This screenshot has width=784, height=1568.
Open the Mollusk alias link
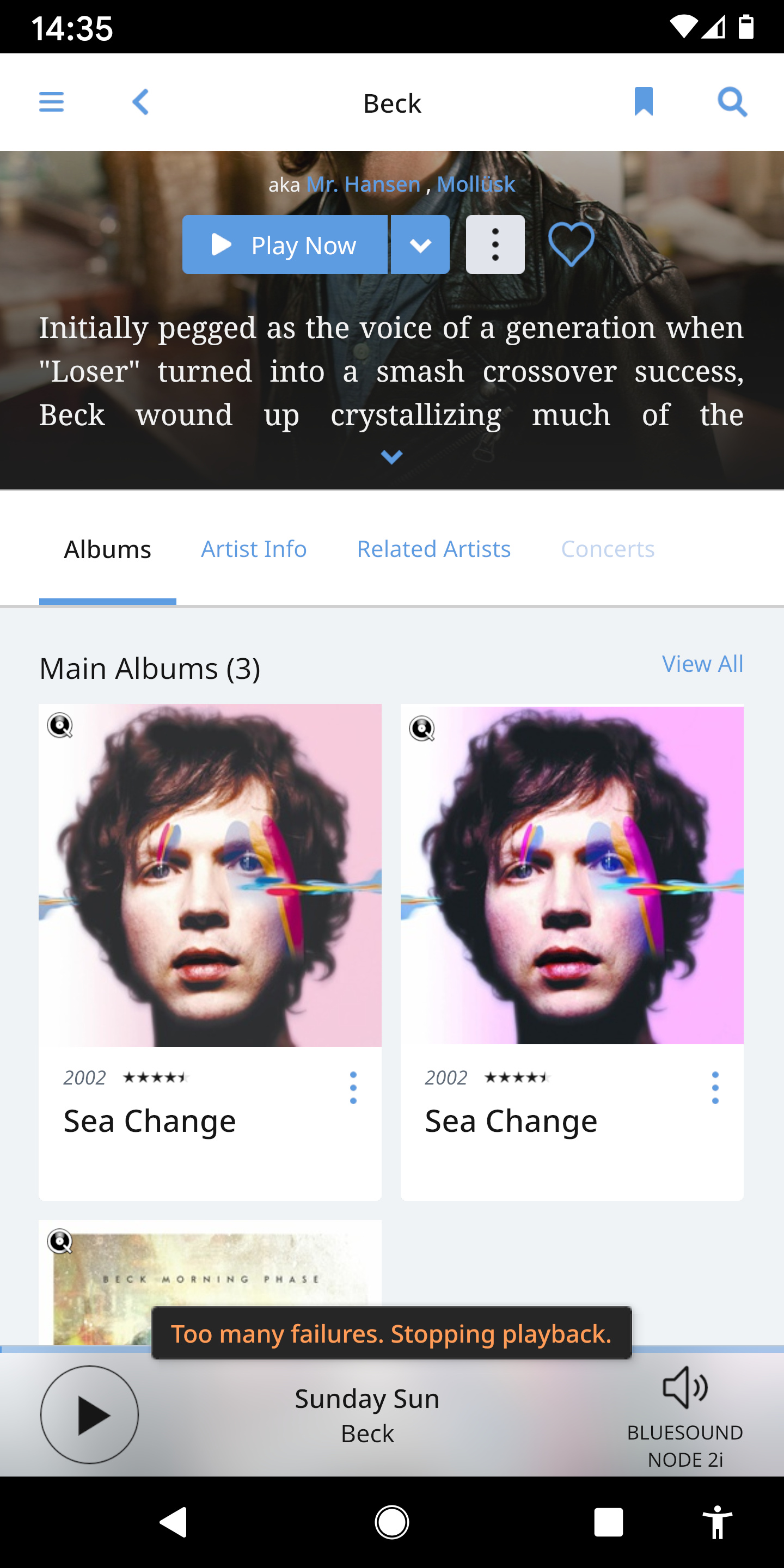476,184
